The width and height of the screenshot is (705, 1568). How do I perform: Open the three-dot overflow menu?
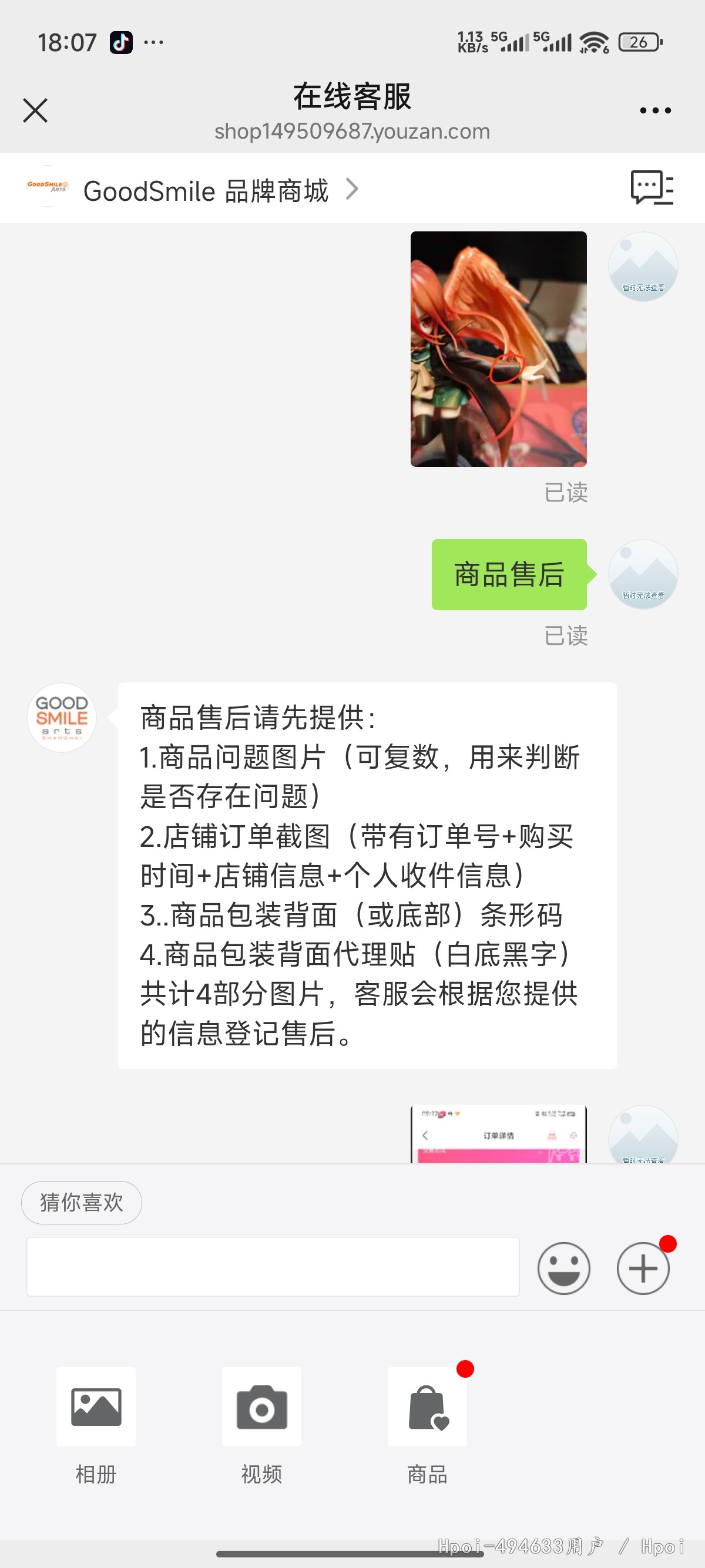pyautogui.click(x=655, y=110)
